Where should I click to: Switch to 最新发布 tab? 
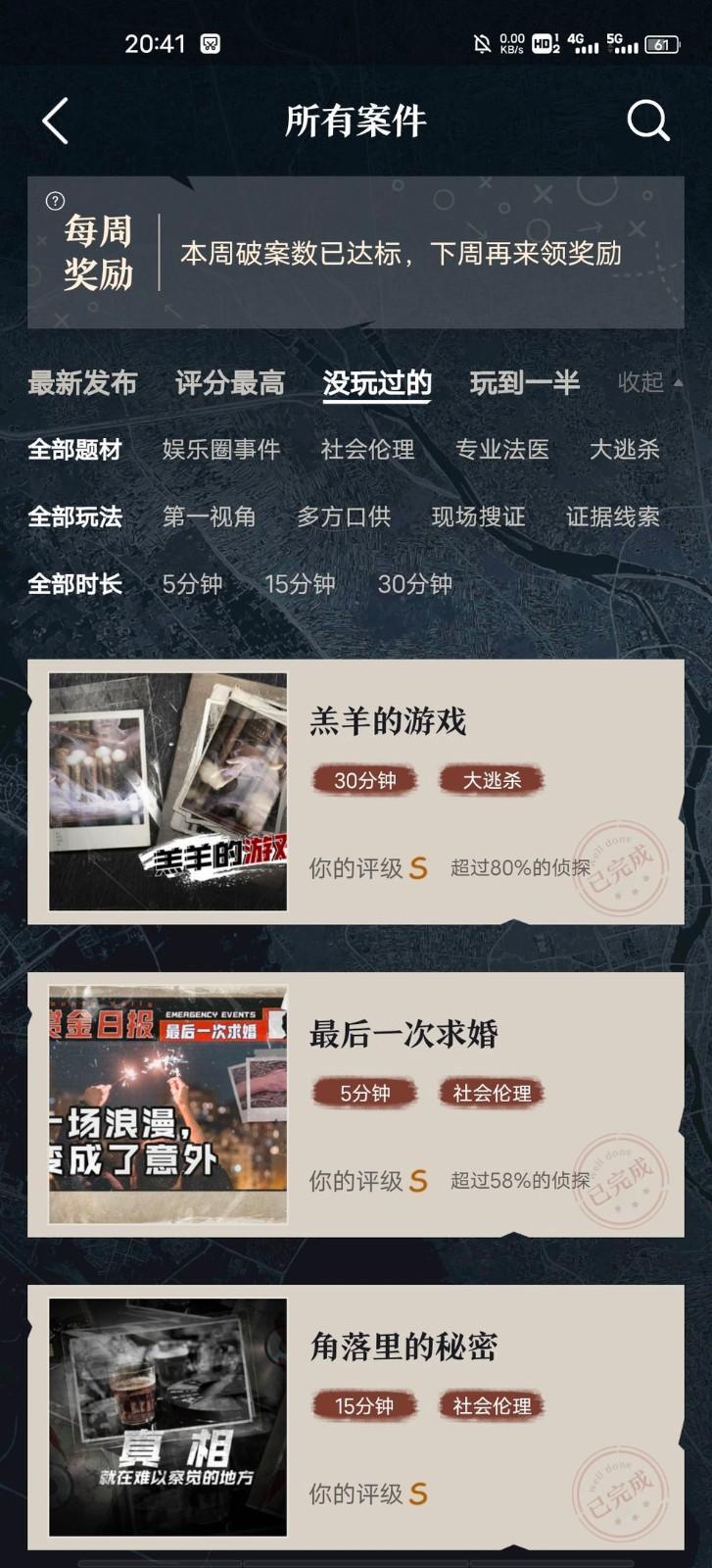pos(82,383)
